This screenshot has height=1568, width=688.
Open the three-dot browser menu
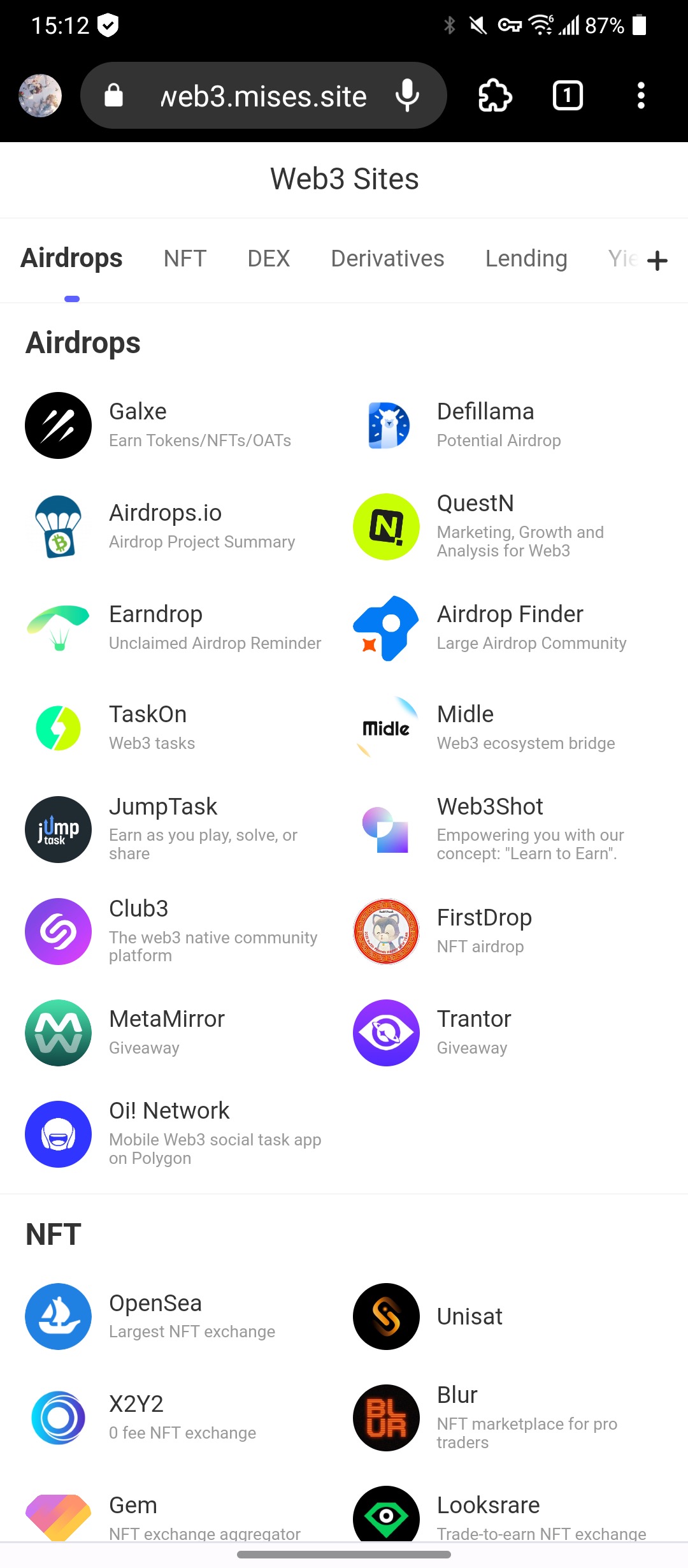tap(641, 96)
